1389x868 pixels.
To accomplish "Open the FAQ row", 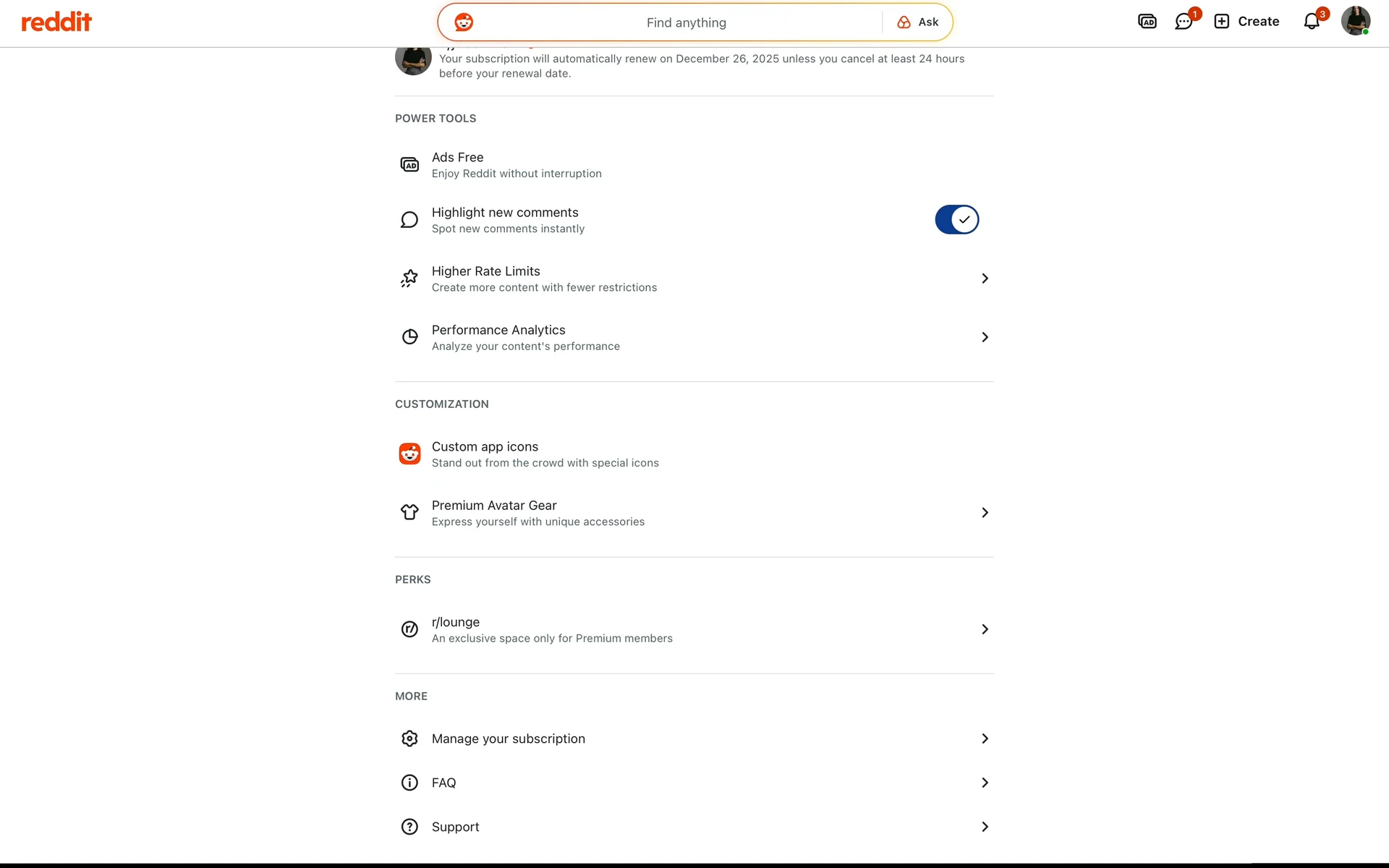I will 694,783.
